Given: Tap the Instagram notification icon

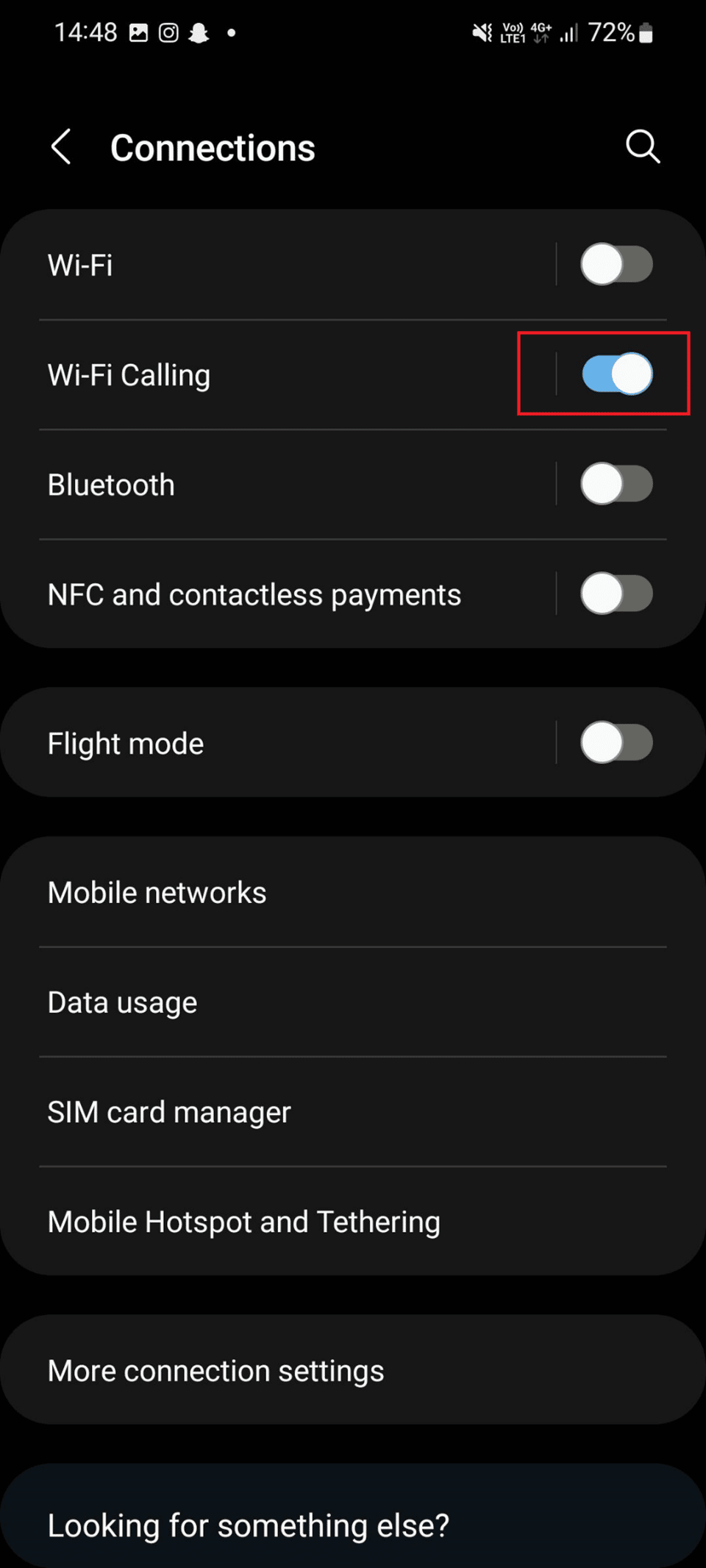Looking at the screenshot, I should pos(168,32).
